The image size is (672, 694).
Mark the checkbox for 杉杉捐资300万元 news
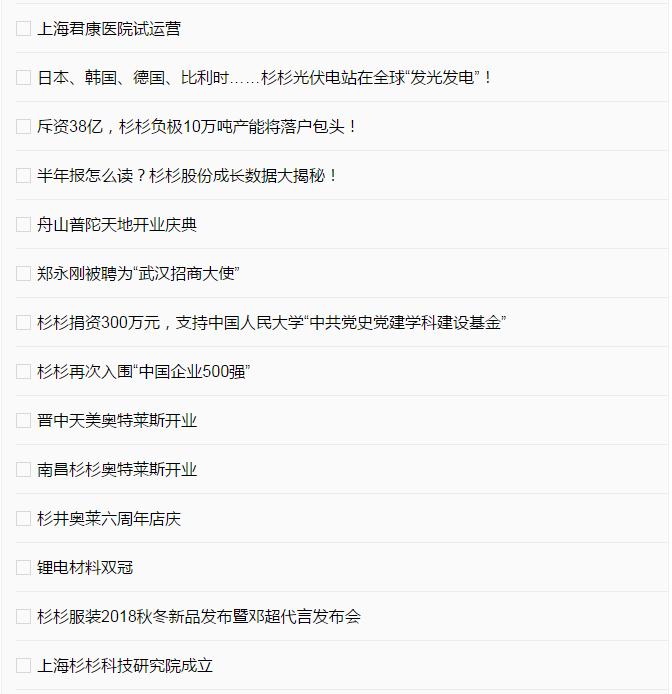coord(23,322)
